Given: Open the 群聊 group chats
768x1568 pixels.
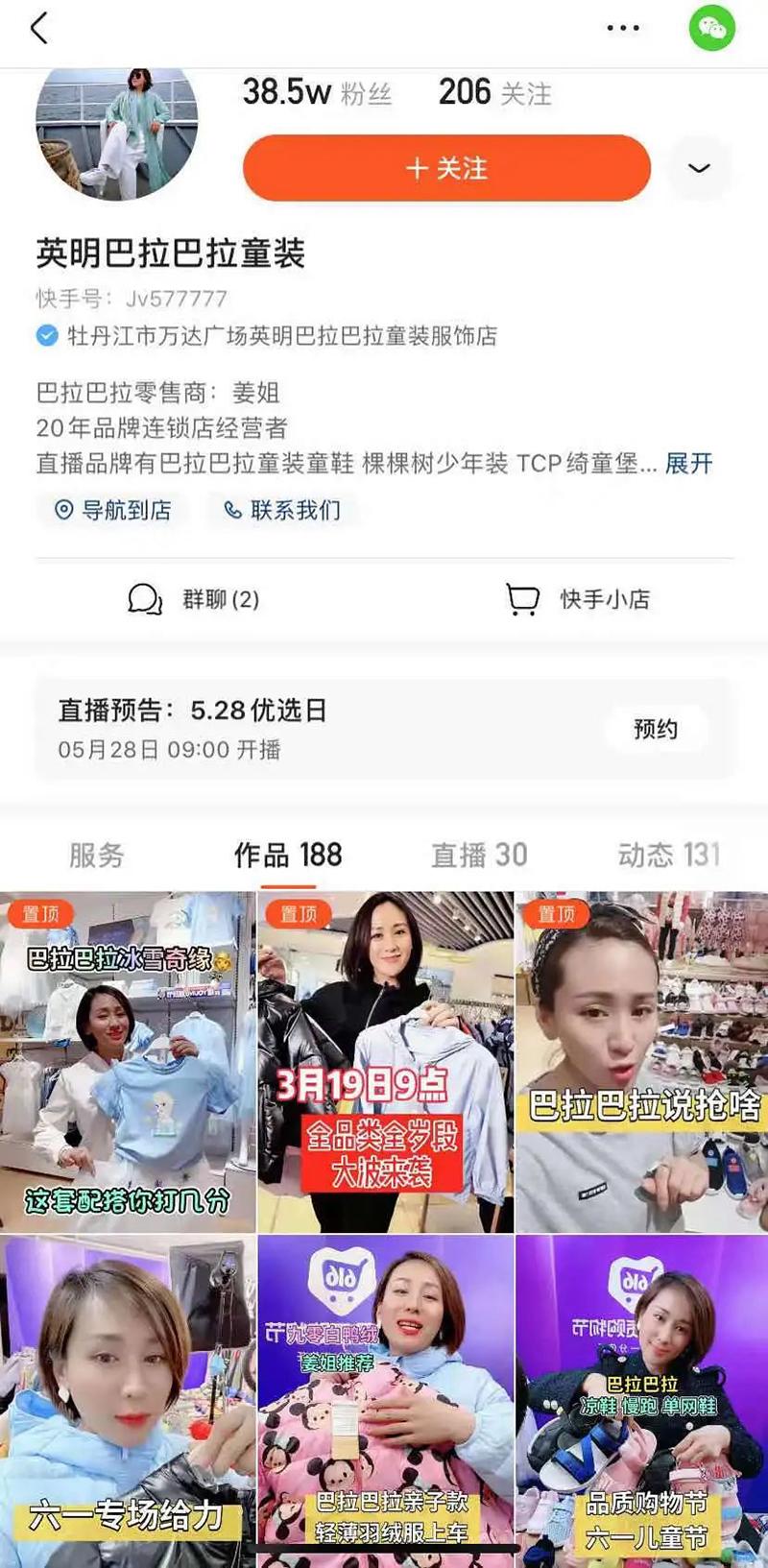Looking at the screenshot, I should click(x=194, y=599).
